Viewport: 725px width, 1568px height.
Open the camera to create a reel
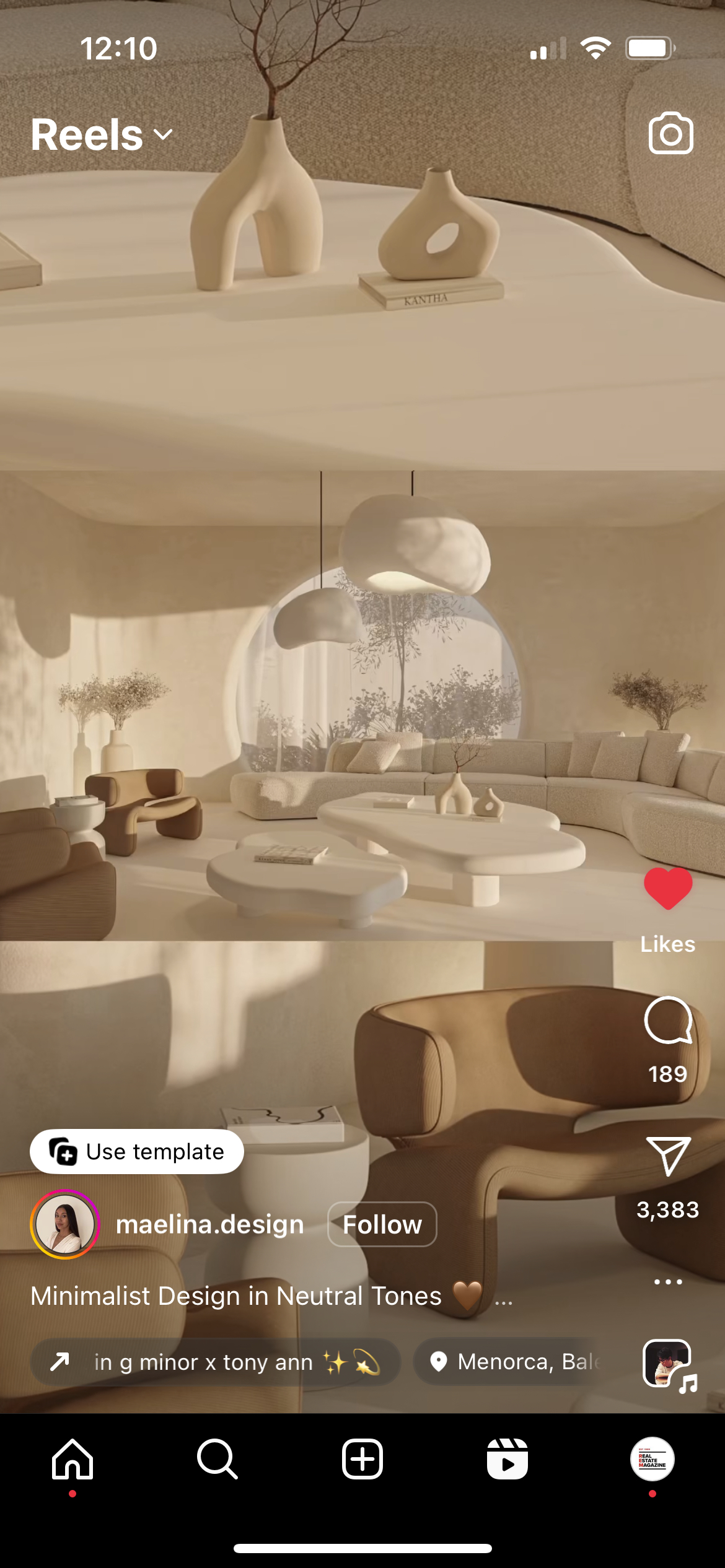670,133
